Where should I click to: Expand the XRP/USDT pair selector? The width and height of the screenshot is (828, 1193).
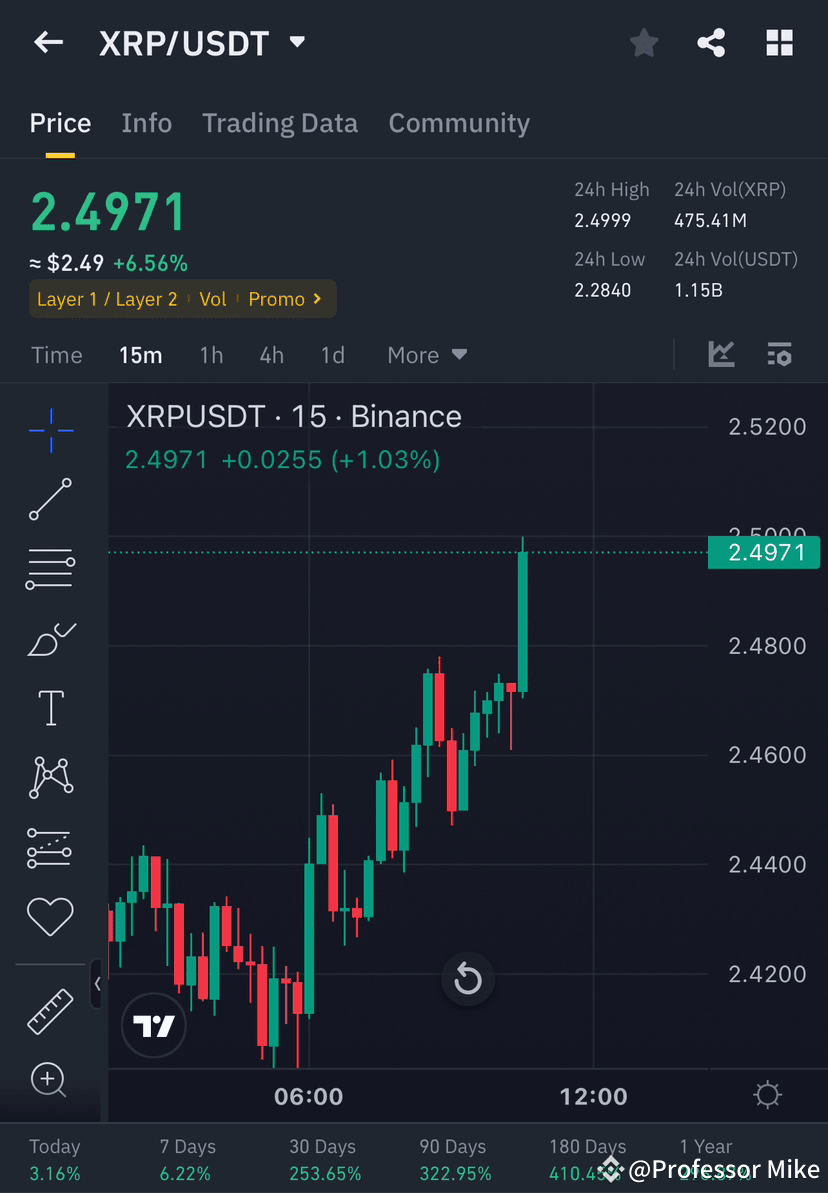[x=296, y=42]
